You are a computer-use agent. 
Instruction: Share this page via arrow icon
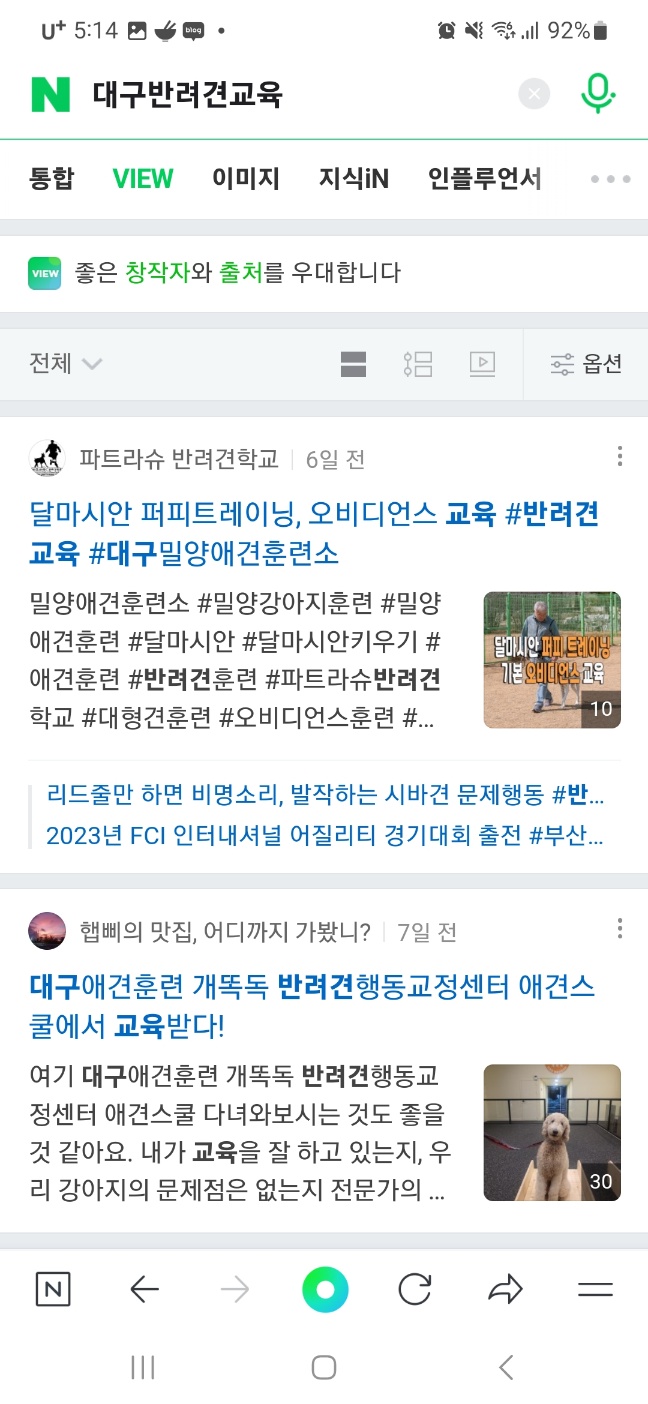click(x=505, y=1290)
